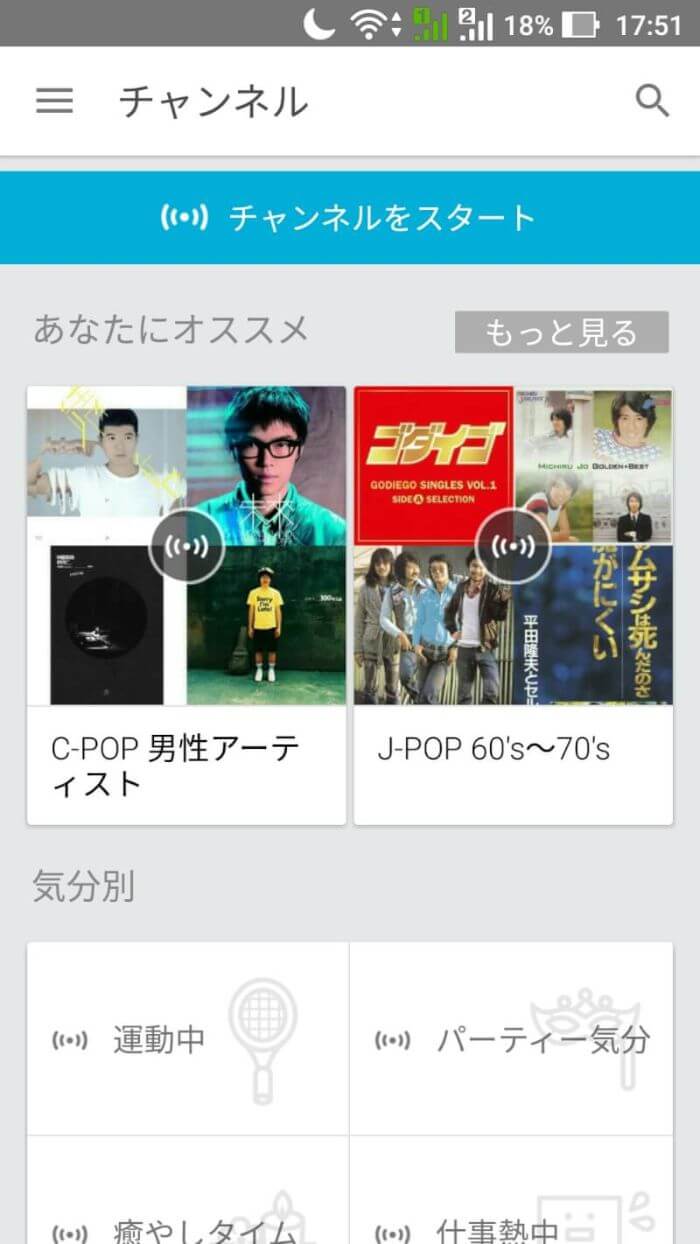700x1244 pixels.
Task: Select the パーティー気分 mood channel
Action: click(x=511, y=1039)
